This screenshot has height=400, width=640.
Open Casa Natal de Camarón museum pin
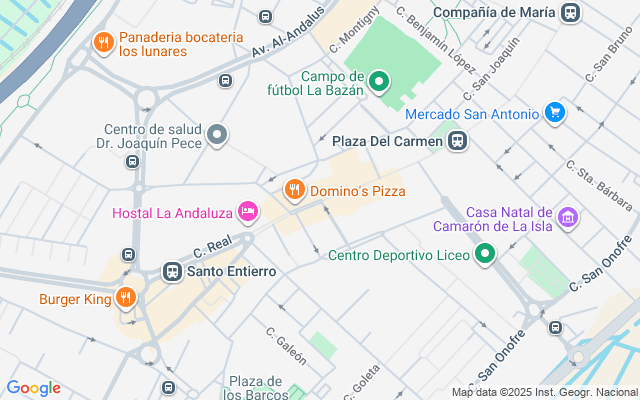tap(569, 218)
